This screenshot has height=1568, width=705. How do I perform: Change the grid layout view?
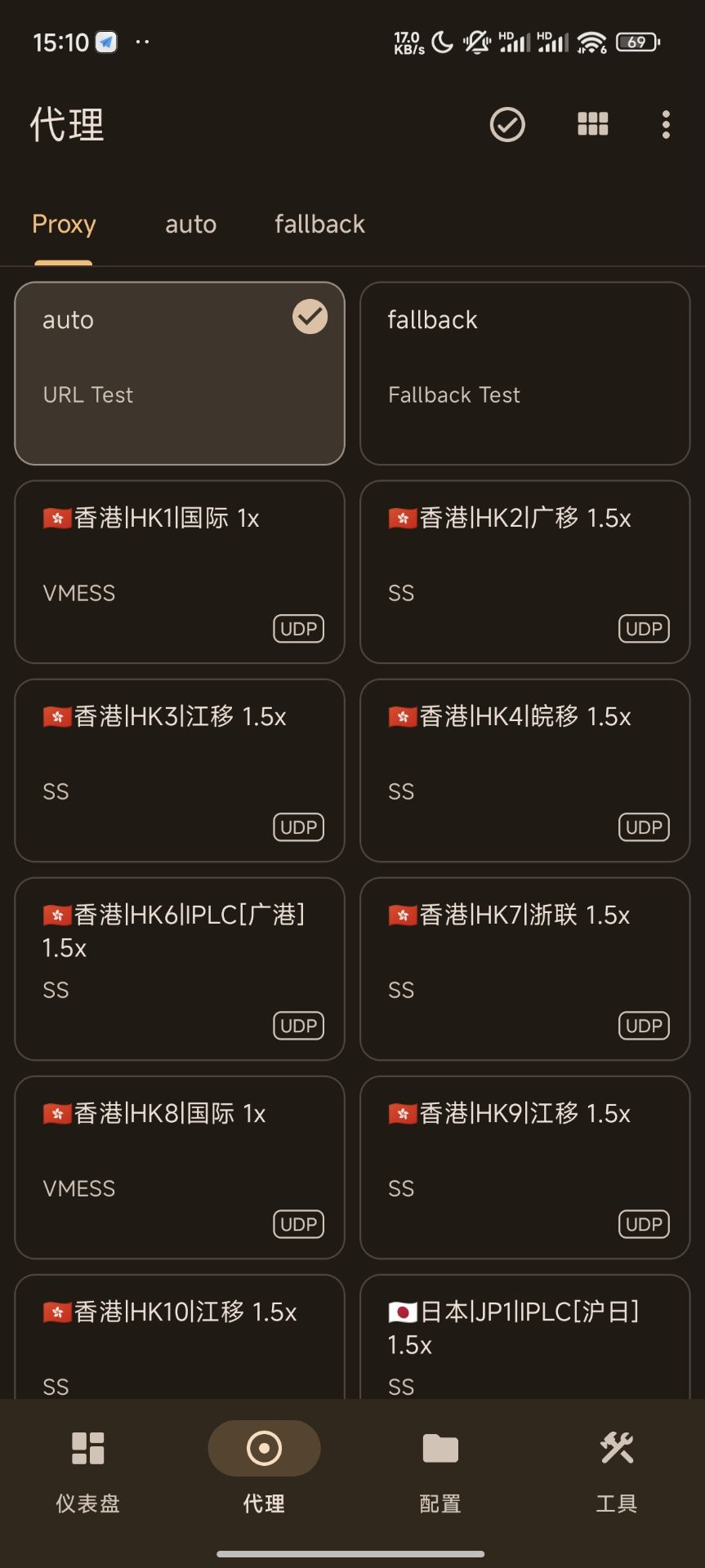[593, 124]
